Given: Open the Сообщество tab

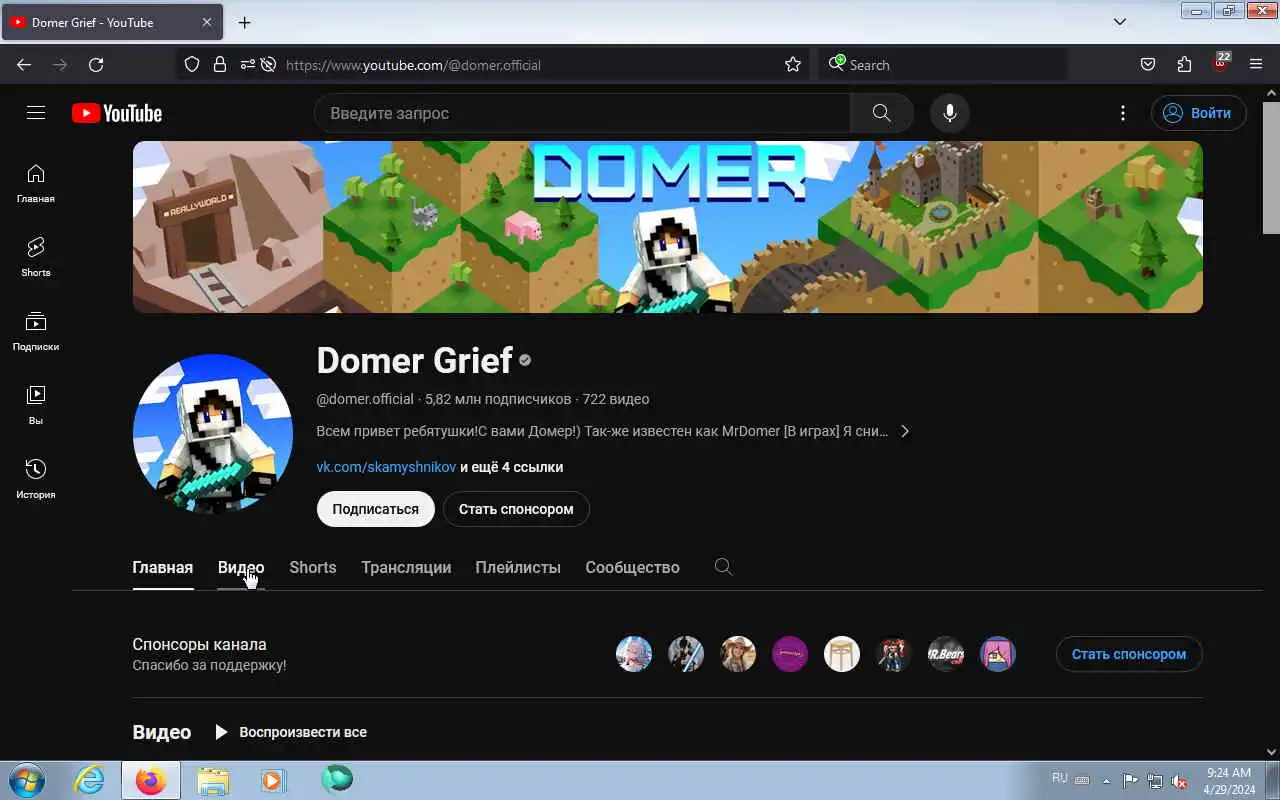Looking at the screenshot, I should [632, 567].
